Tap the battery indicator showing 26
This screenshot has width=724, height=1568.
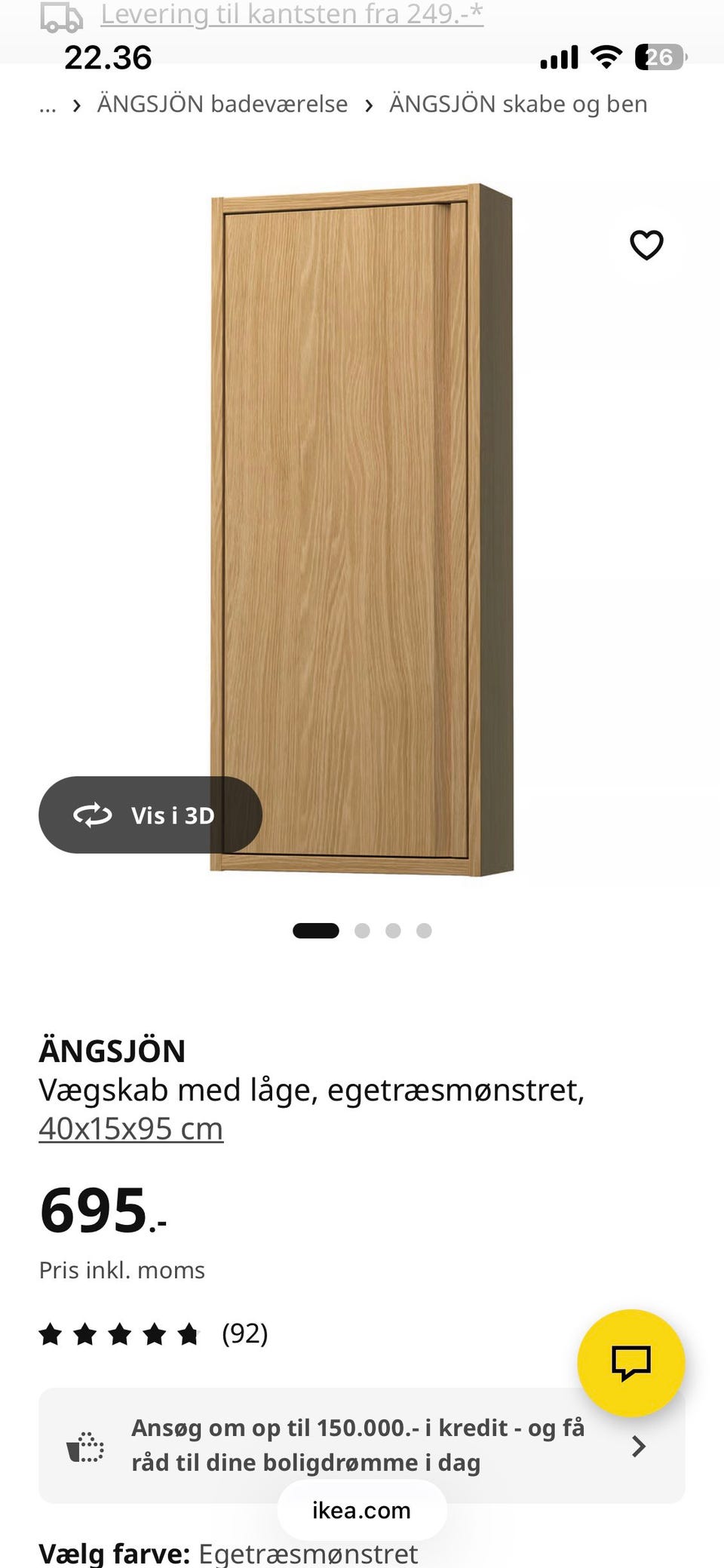(x=659, y=57)
